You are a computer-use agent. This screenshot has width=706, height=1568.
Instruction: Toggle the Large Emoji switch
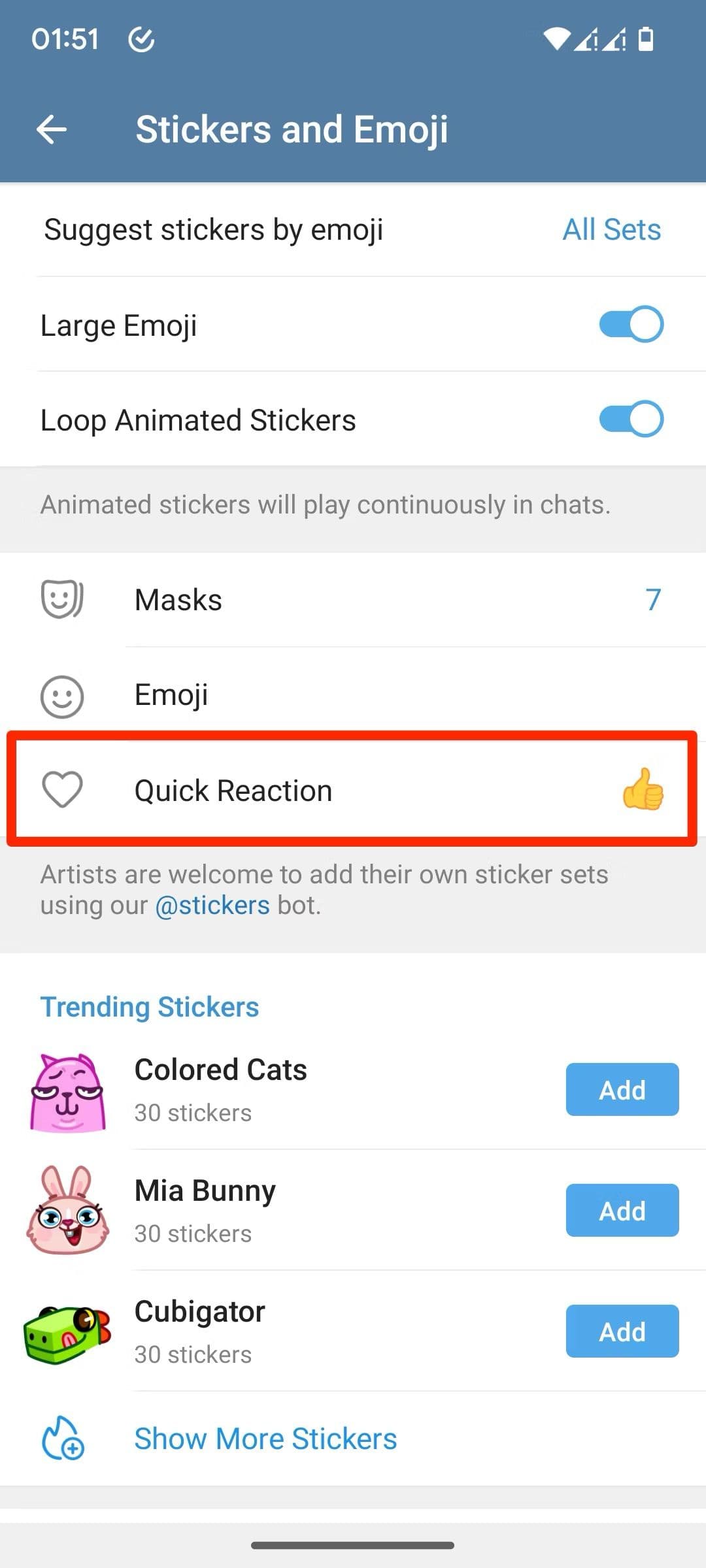[630, 325]
